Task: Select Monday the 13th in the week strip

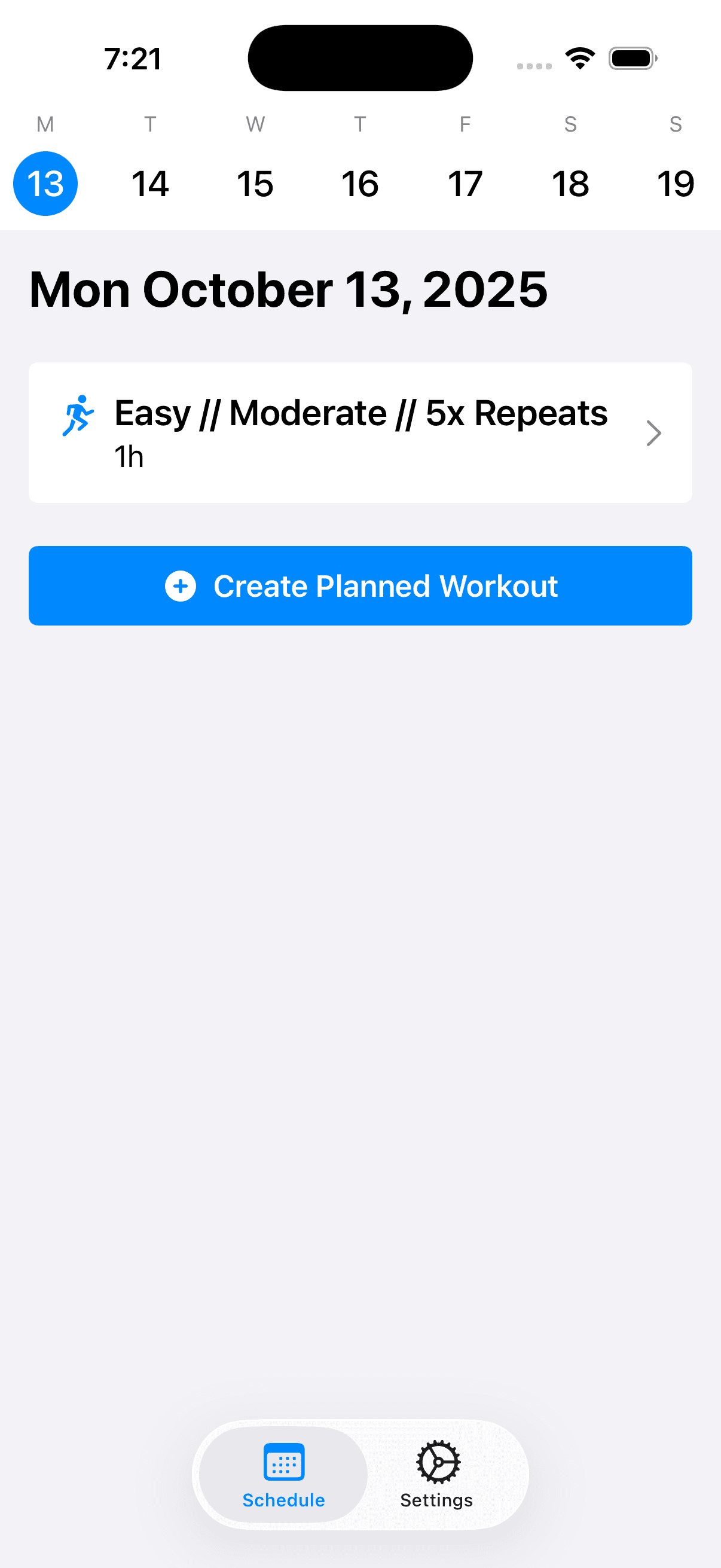Action: pos(45,183)
